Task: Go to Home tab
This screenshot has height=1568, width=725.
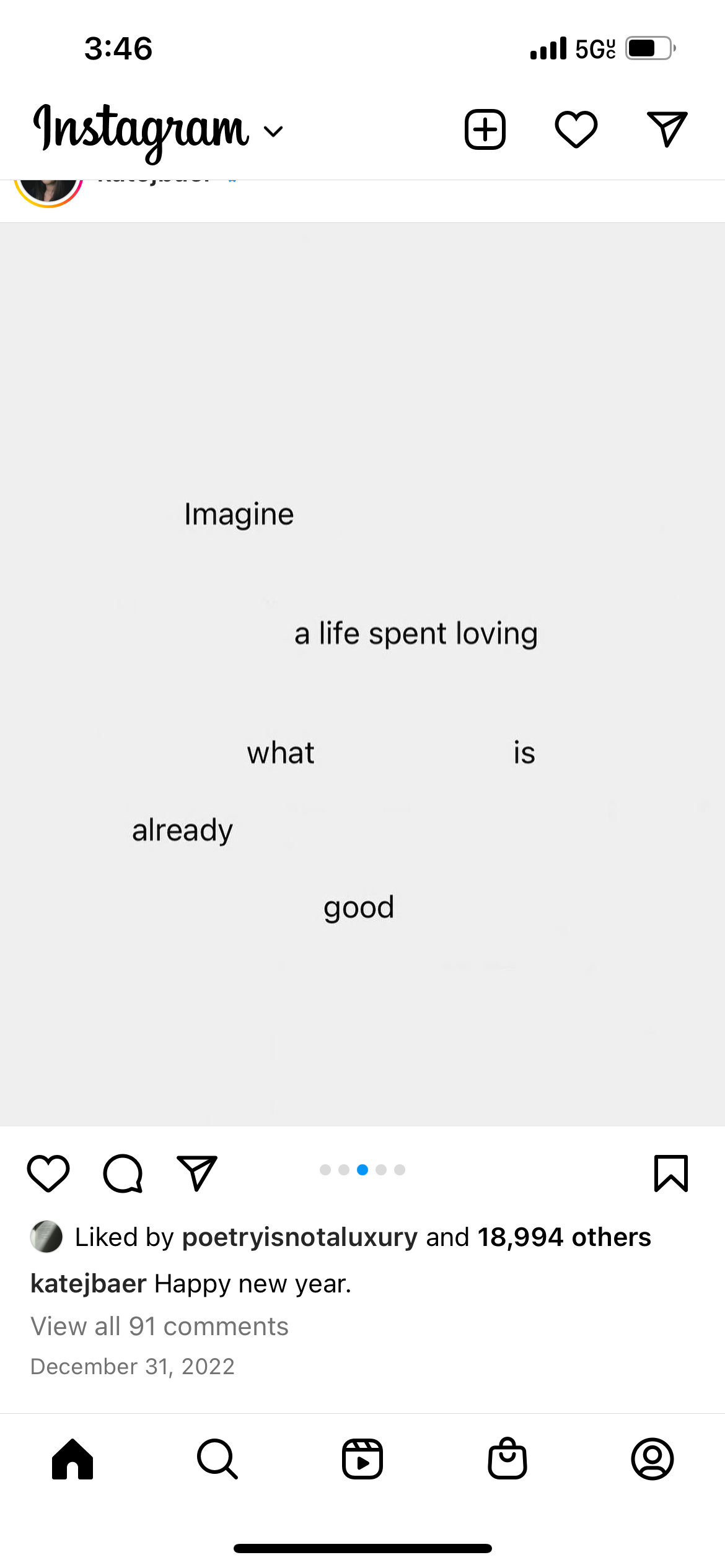Action: point(72,1459)
